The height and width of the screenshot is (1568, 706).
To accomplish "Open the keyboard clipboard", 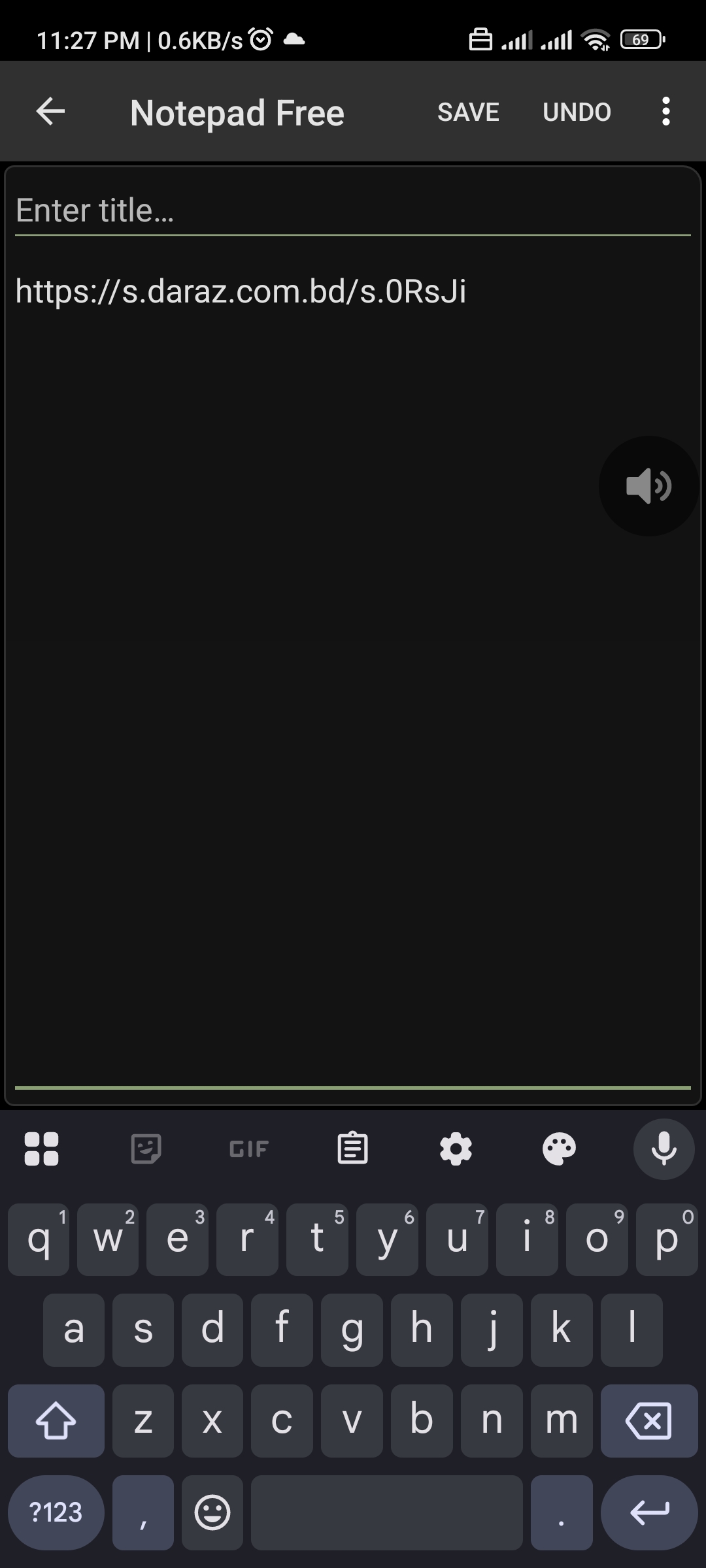I will pos(352,1148).
